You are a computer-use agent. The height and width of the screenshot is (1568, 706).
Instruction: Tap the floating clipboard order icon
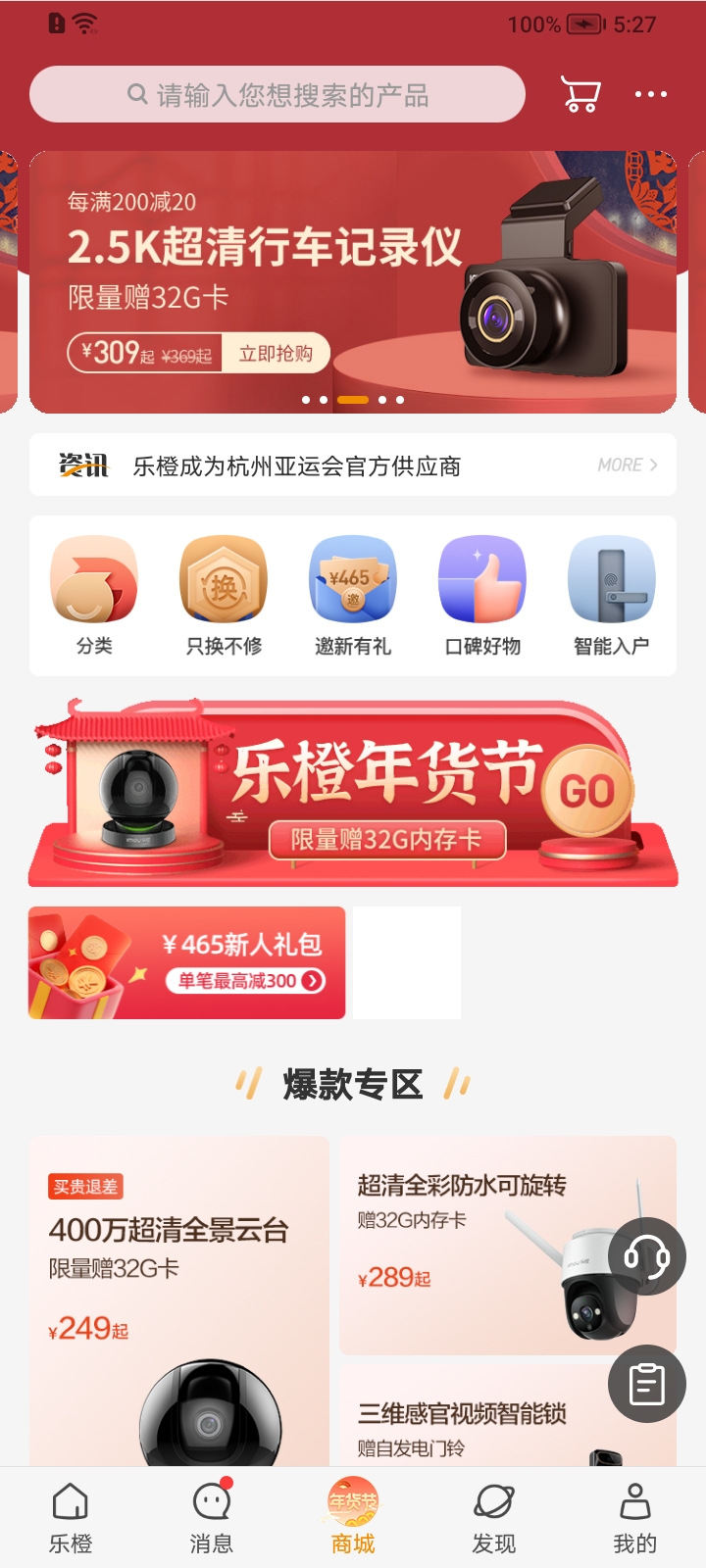[x=646, y=1386]
